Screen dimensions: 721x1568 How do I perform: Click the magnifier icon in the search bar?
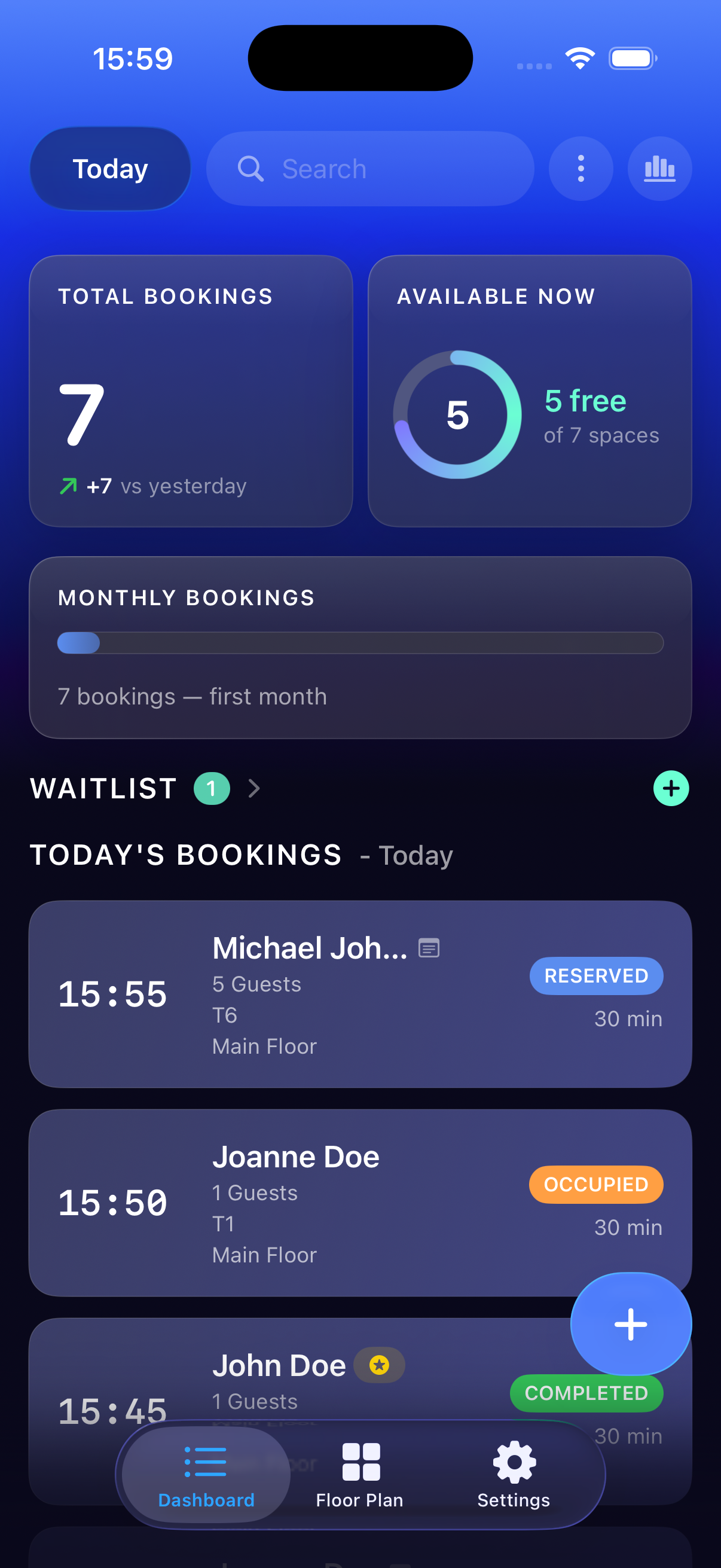pos(250,169)
